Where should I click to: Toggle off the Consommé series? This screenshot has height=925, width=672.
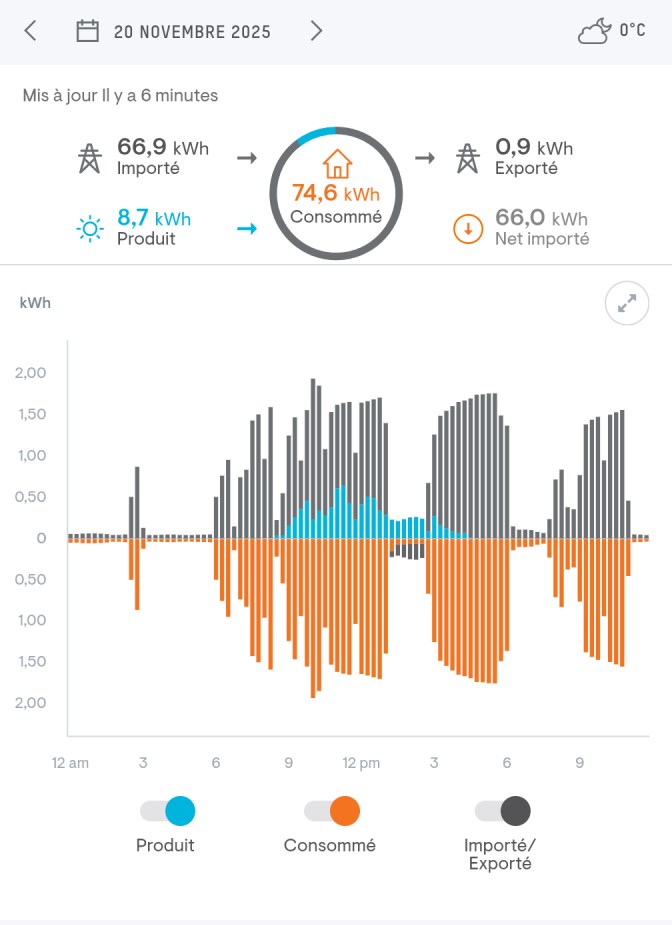(x=331, y=811)
